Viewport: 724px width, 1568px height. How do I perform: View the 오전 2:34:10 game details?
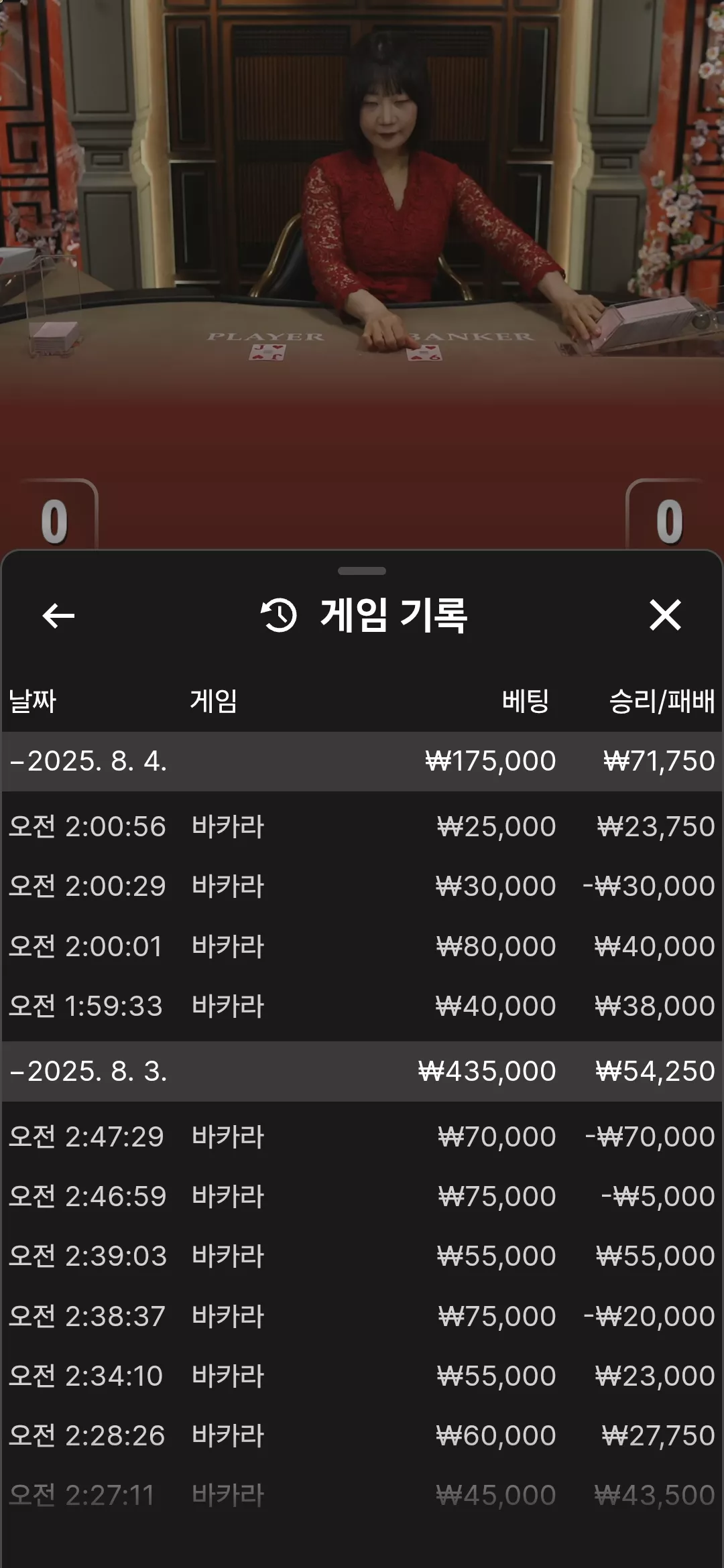coord(362,1376)
